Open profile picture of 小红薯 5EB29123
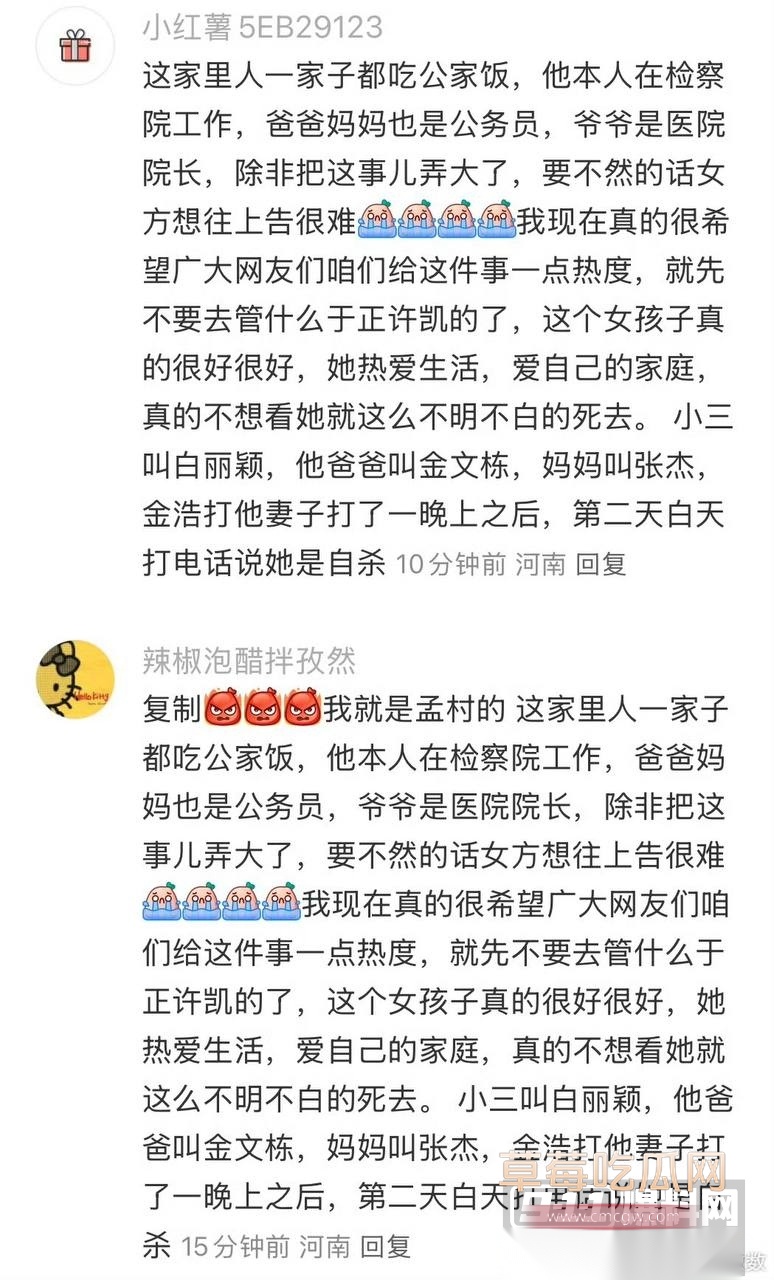The height and width of the screenshot is (1280, 774). (x=75, y=45)
